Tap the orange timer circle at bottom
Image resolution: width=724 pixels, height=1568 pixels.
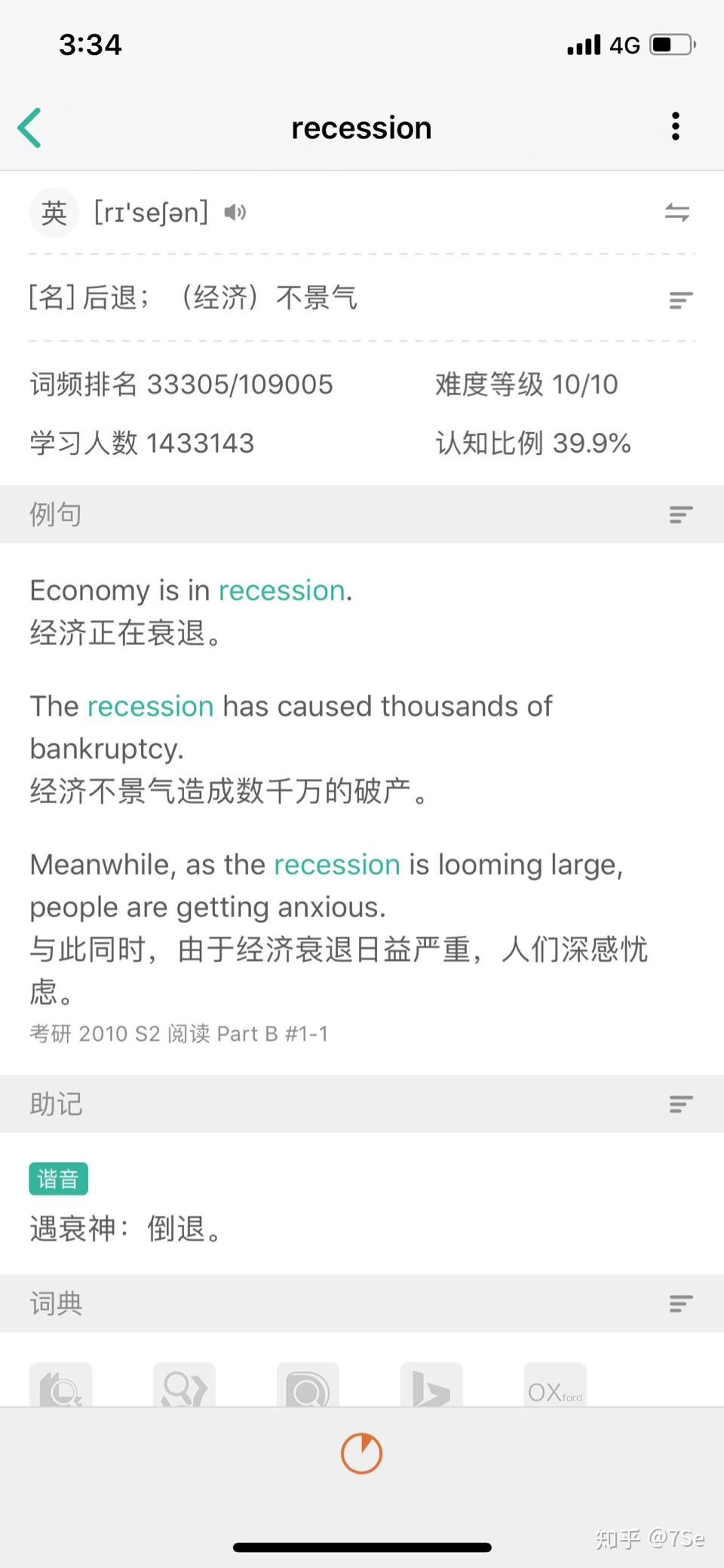[x=361, y=1453]
